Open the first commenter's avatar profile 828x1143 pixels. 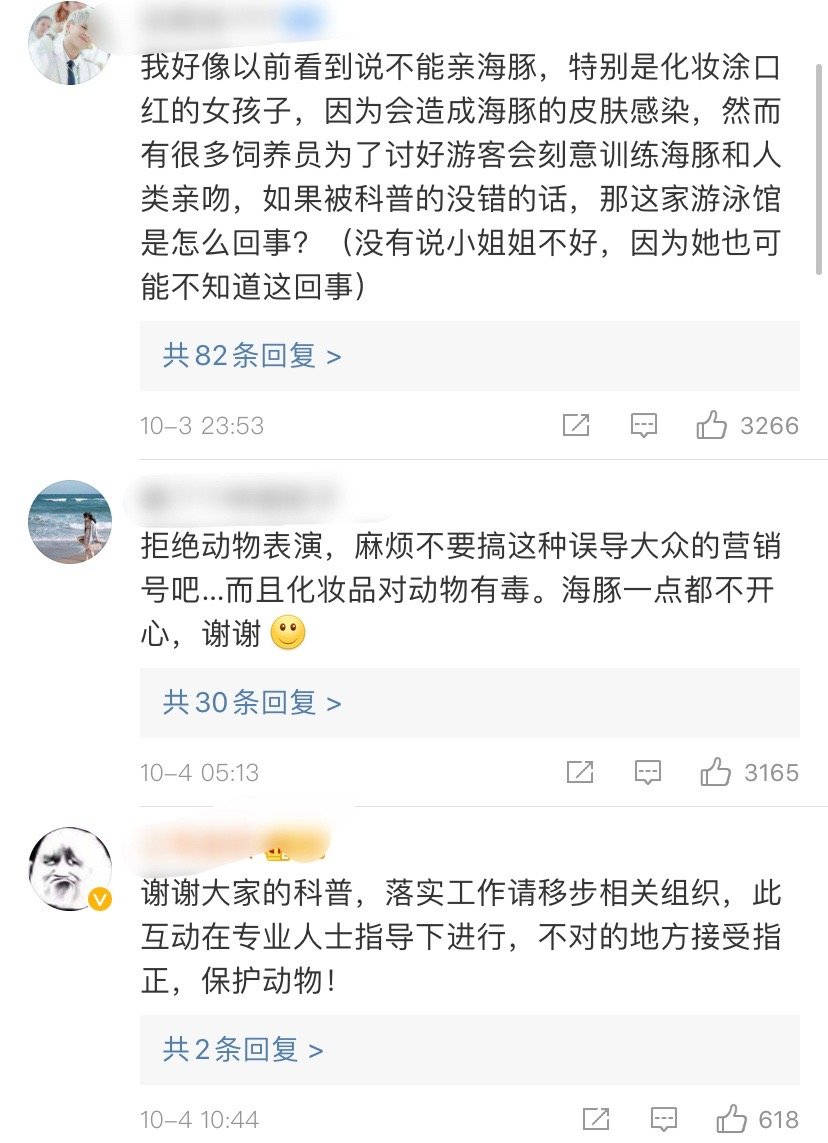point(68,45)
